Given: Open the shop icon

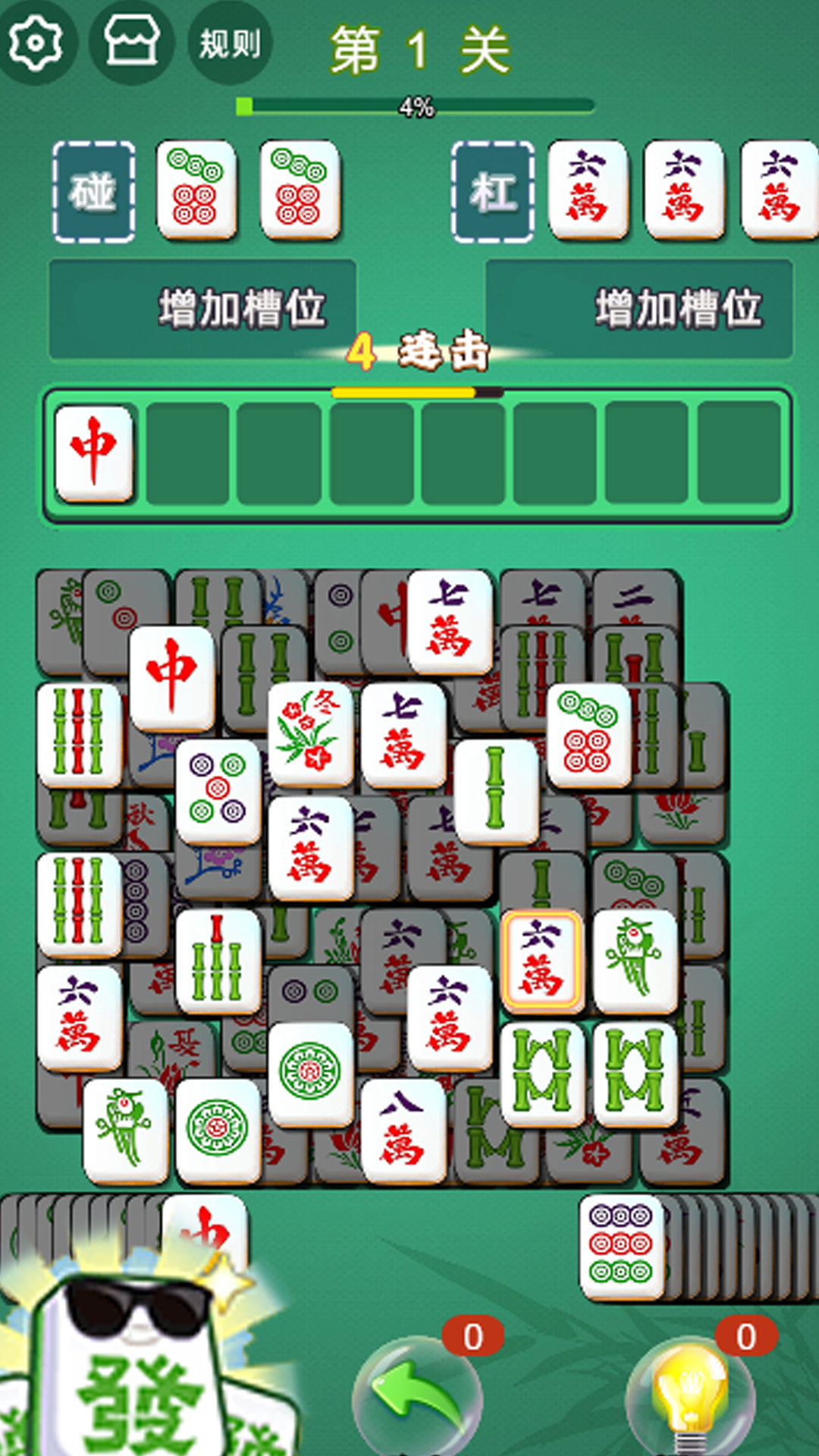Looking at the screenshot, I should (x=132, y=42).
